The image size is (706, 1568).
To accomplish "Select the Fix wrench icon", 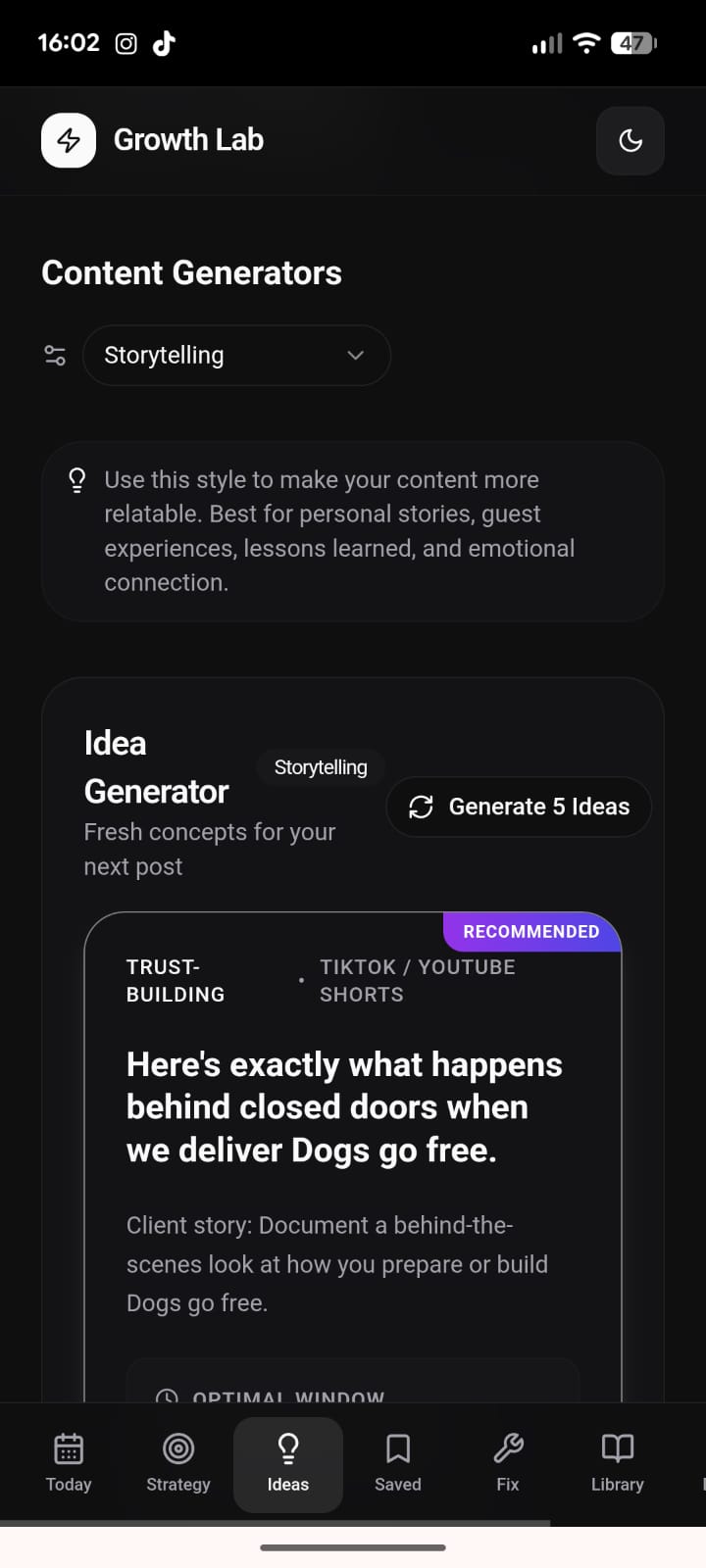I will (x=507, y=1447).
